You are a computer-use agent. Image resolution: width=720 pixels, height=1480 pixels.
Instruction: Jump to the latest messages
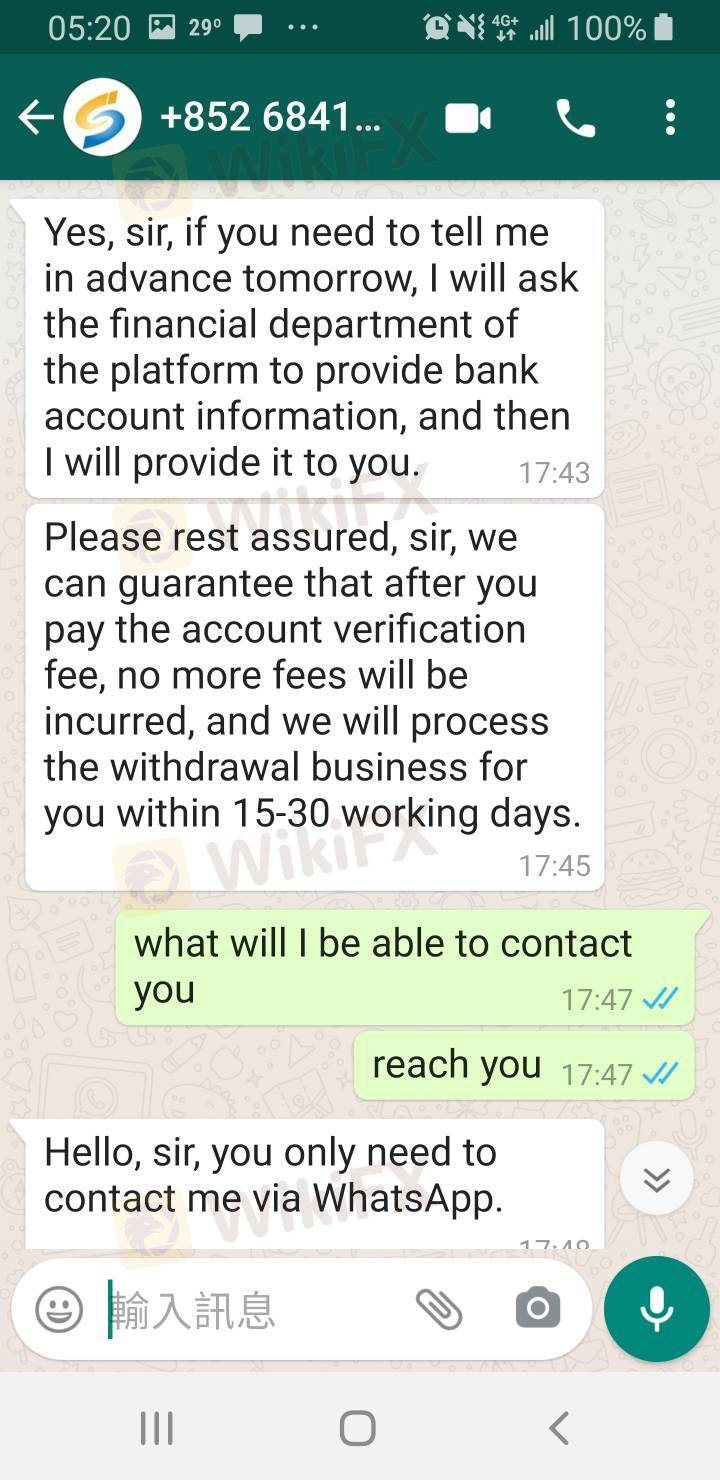tap(656, 1180)
